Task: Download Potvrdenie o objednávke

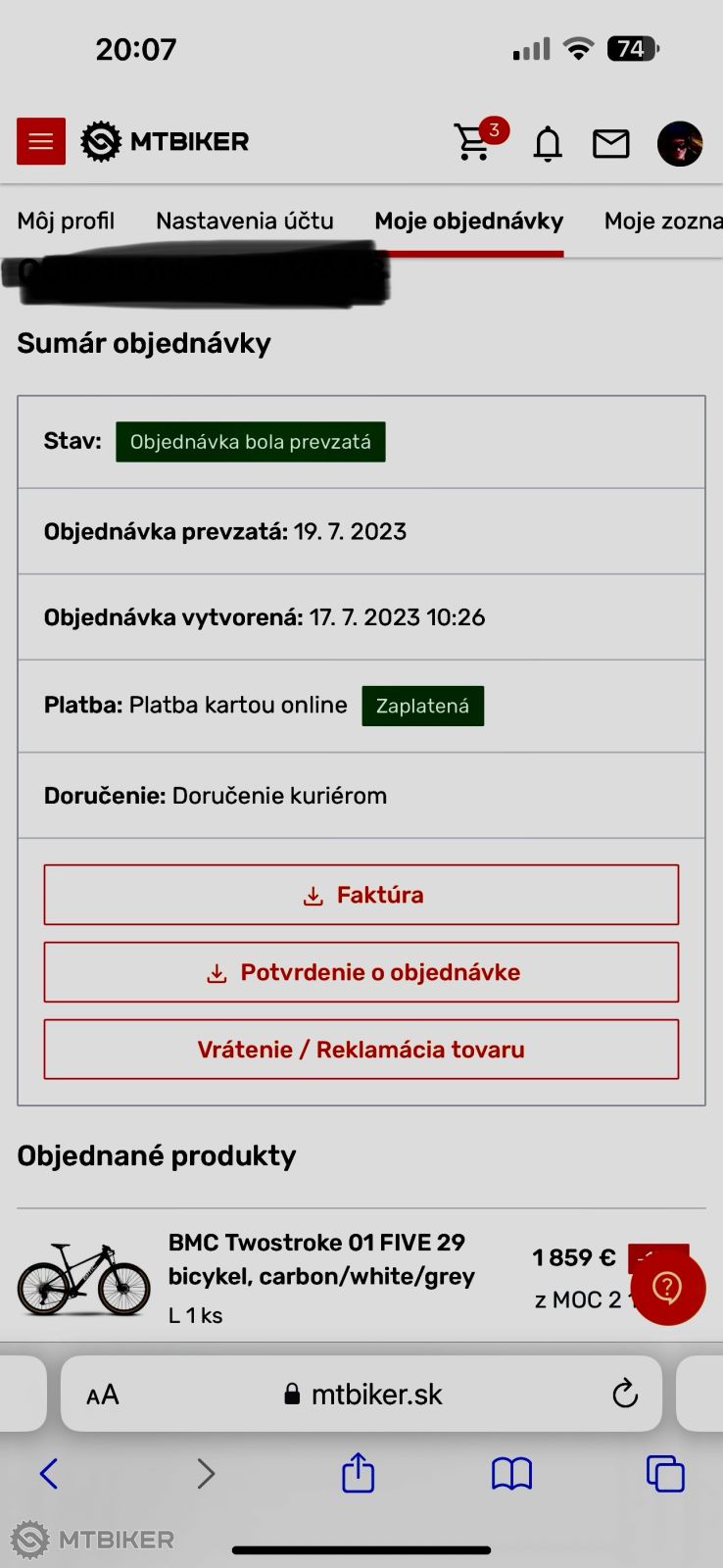Action: [361, 972]
